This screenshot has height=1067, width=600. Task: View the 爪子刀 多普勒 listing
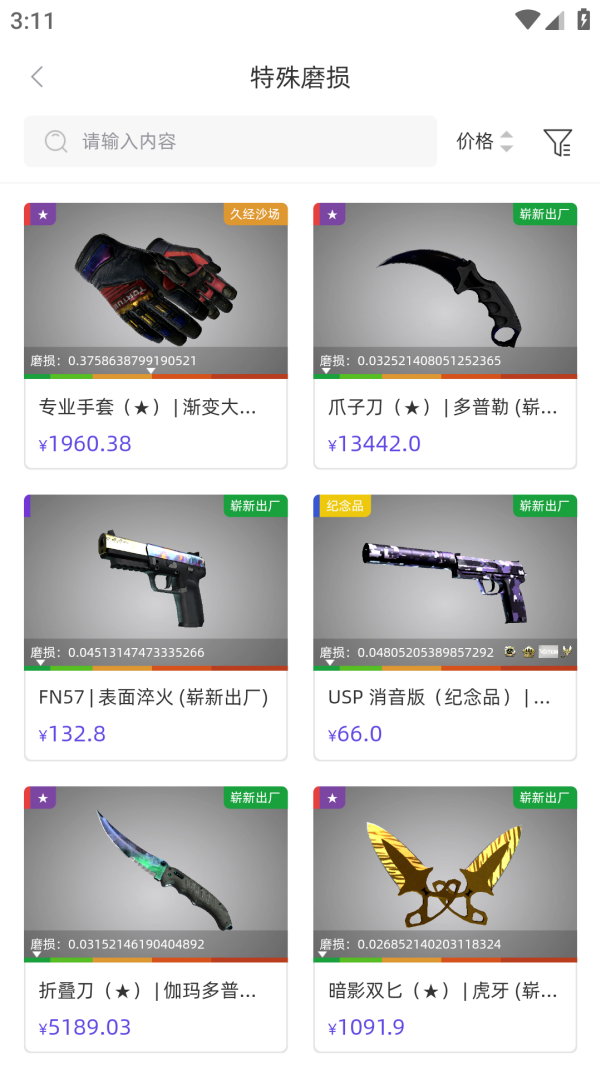tap(445, 335)
